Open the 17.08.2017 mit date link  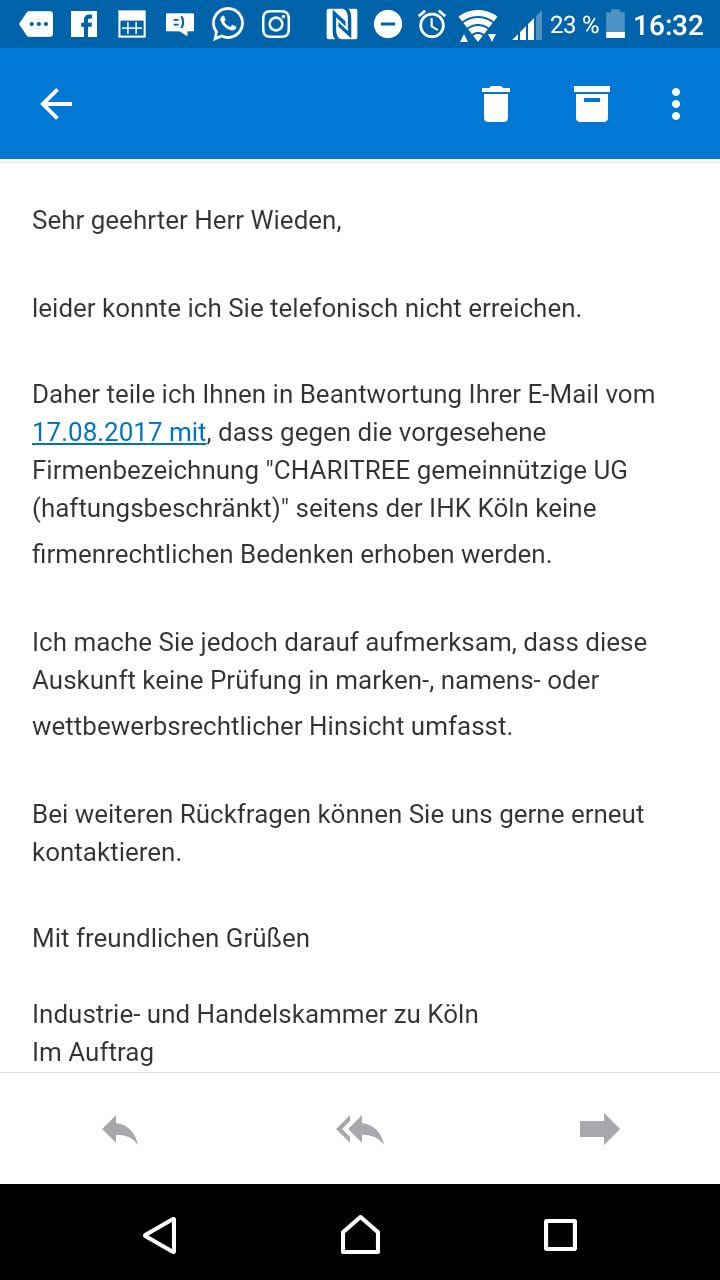(x=119, y=432)
